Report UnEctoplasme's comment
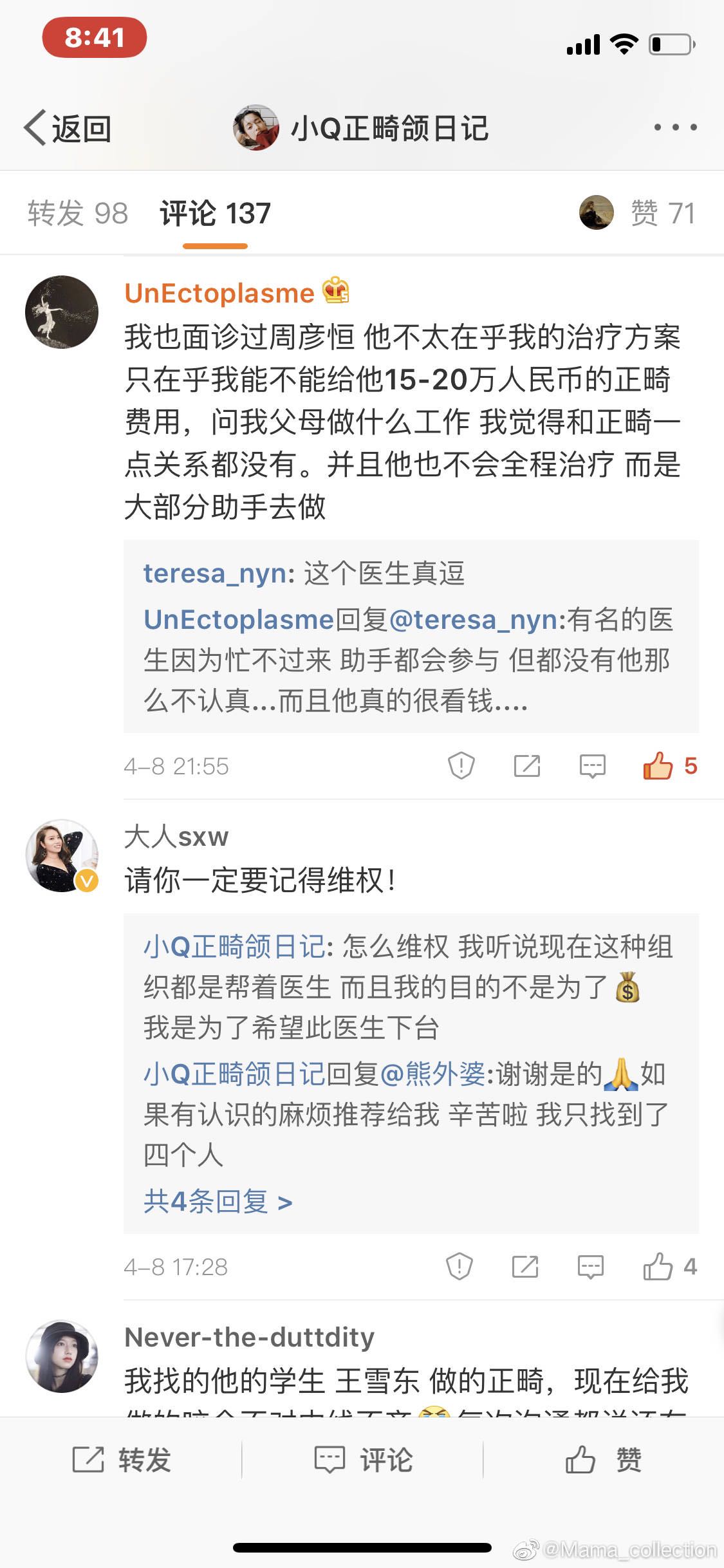724x1568 pixels. coord(461,766)
